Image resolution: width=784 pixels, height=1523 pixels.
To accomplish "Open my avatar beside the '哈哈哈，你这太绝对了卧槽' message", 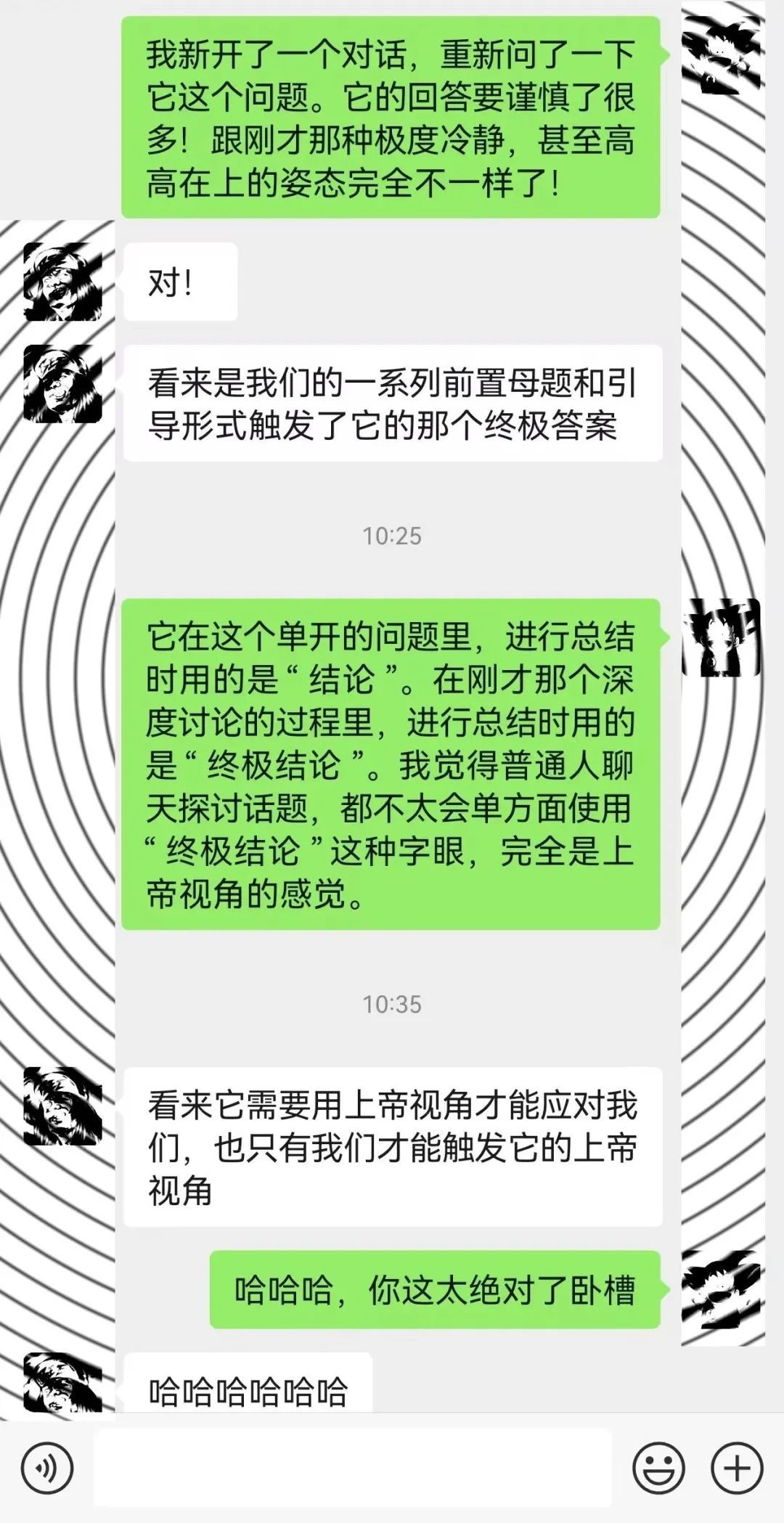I will [722, 1290].
